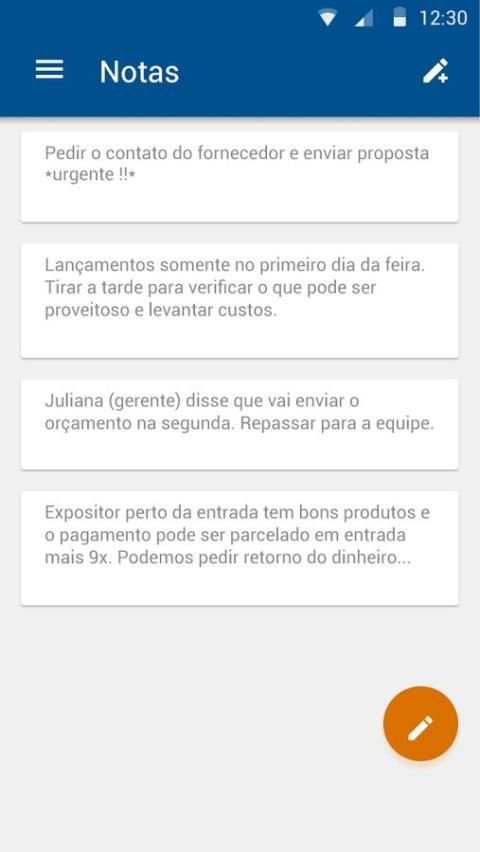Viewport: 480px width, 852px height.
Task: Open the note about pedir o contato do fornecedor
Action: [x=240, y=177]
